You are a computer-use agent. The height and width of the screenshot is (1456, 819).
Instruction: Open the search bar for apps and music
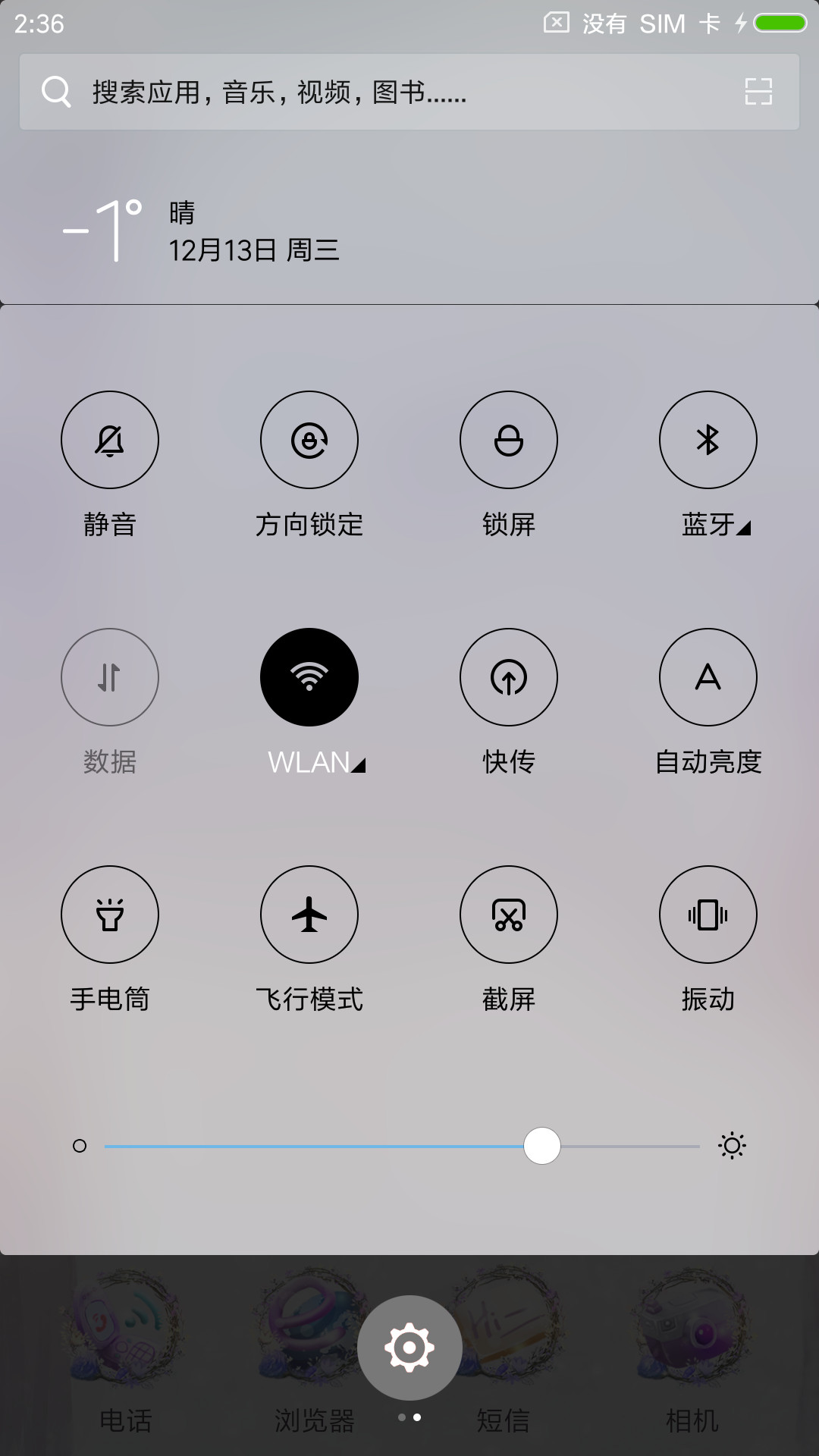[409, 92]
